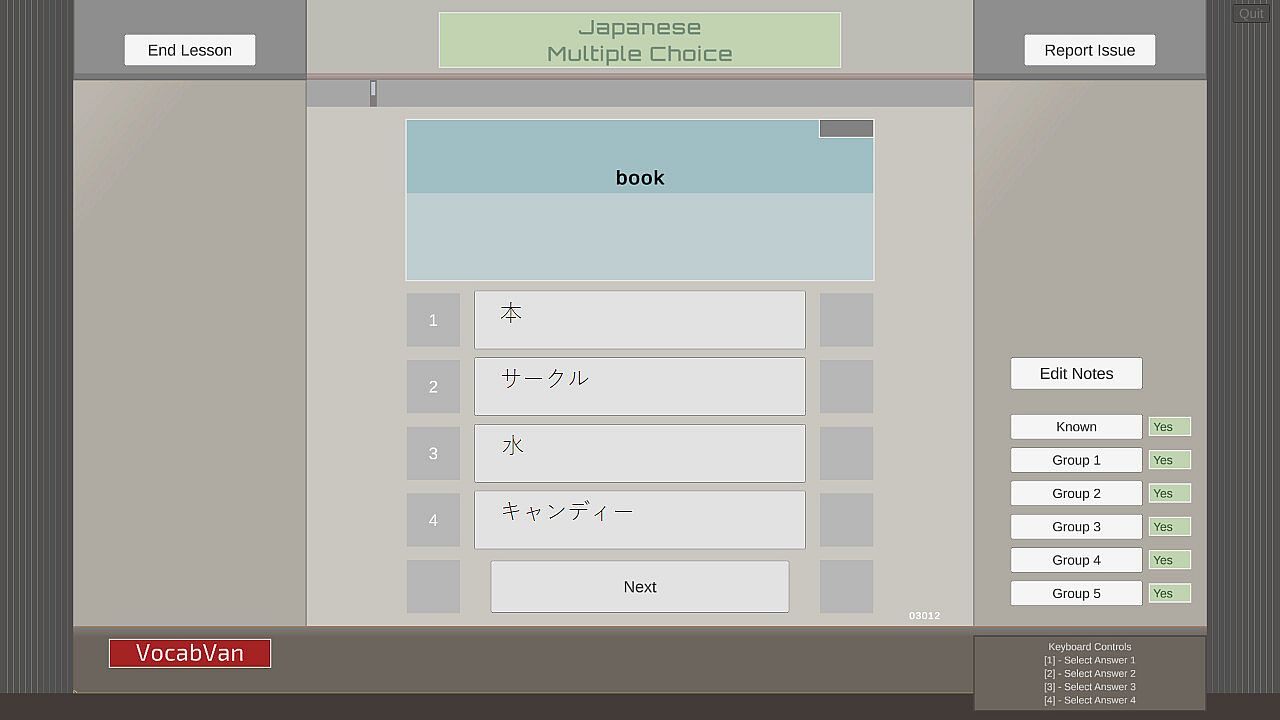Tap the number 4 answer key
This screenshot has height=720, width=1280.
[433, 520]
